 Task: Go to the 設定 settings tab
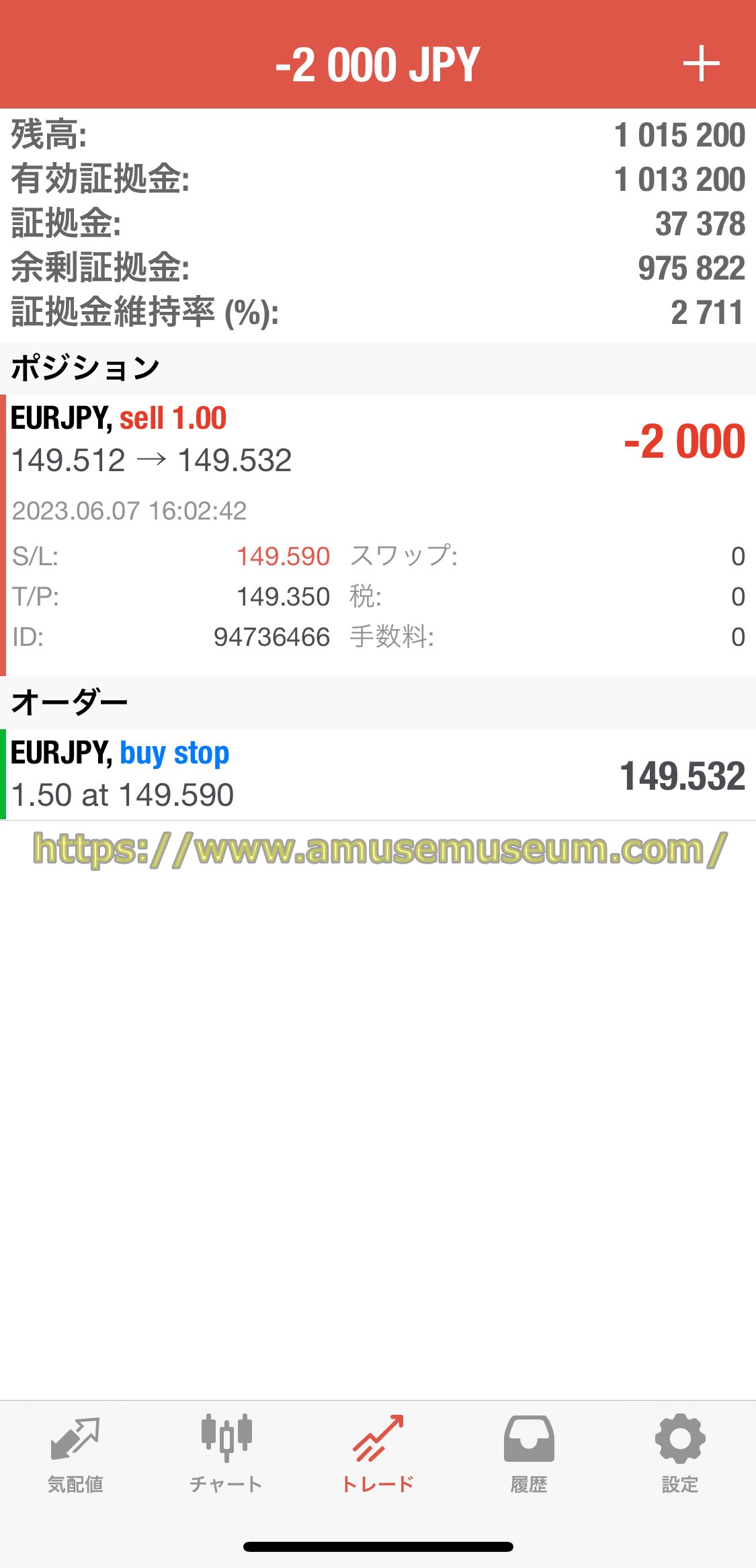[x=680, y=1452]
